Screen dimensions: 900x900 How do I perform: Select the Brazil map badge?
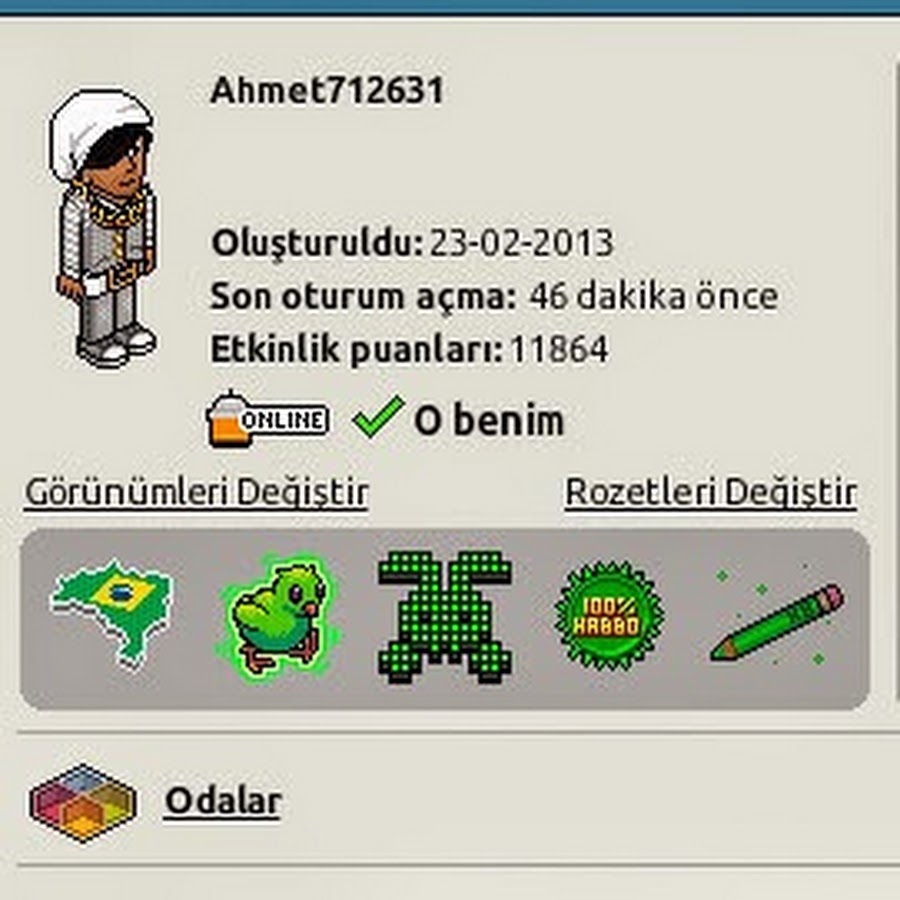[112, 612]
